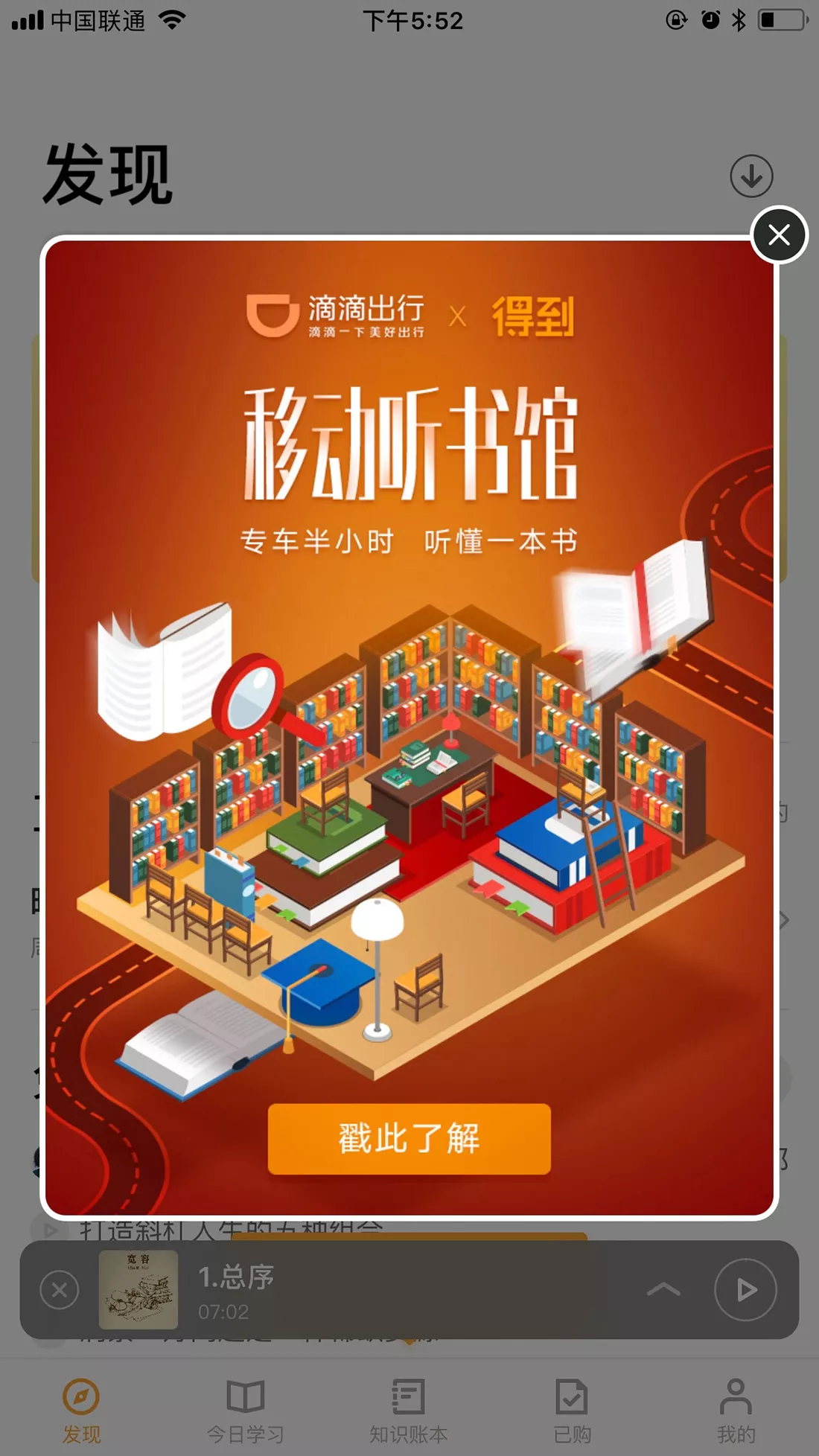Tap the 戳此了解 button
The width and height of the screenshot is (819, 1456).
pyautogui.click(x=409, y=1138)
